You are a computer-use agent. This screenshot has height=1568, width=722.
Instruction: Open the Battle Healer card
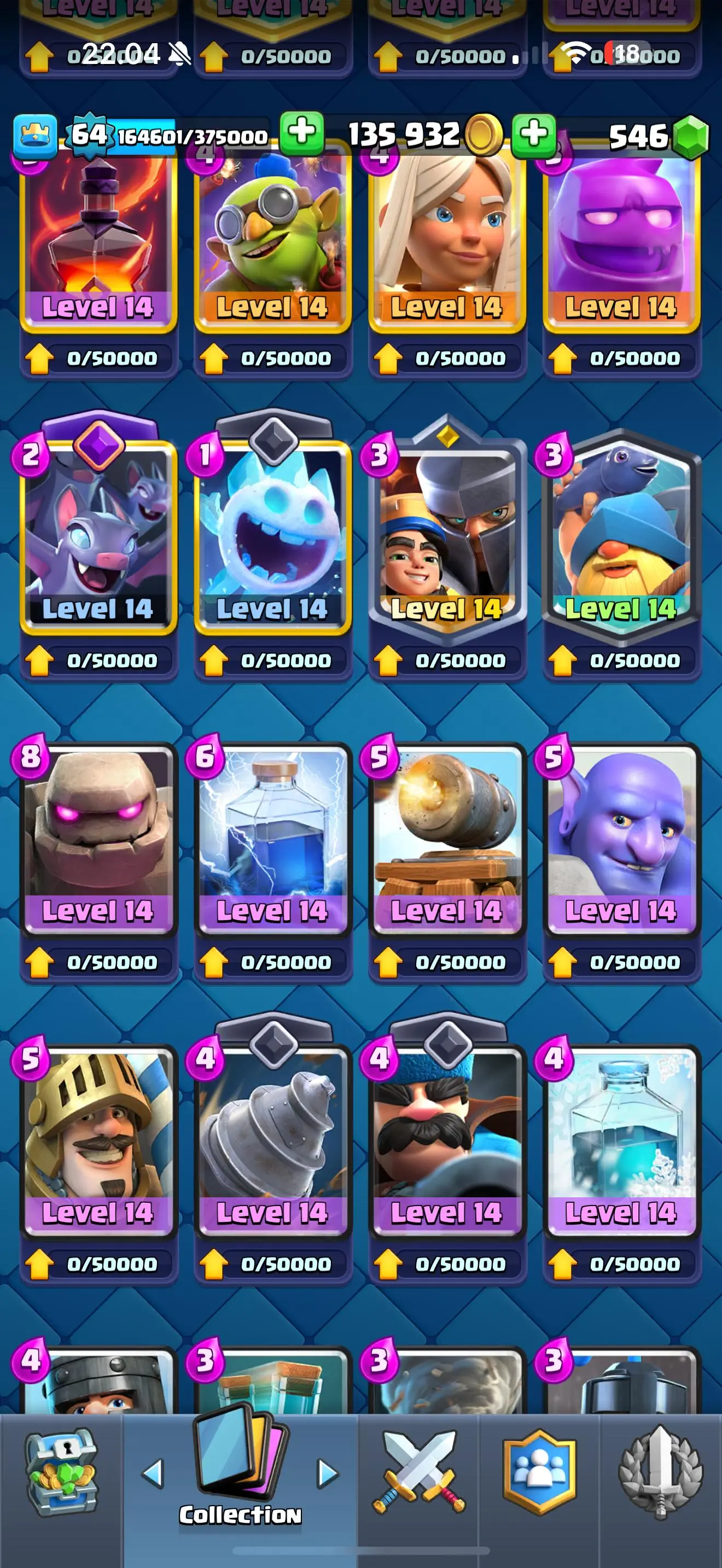(447, 237)
